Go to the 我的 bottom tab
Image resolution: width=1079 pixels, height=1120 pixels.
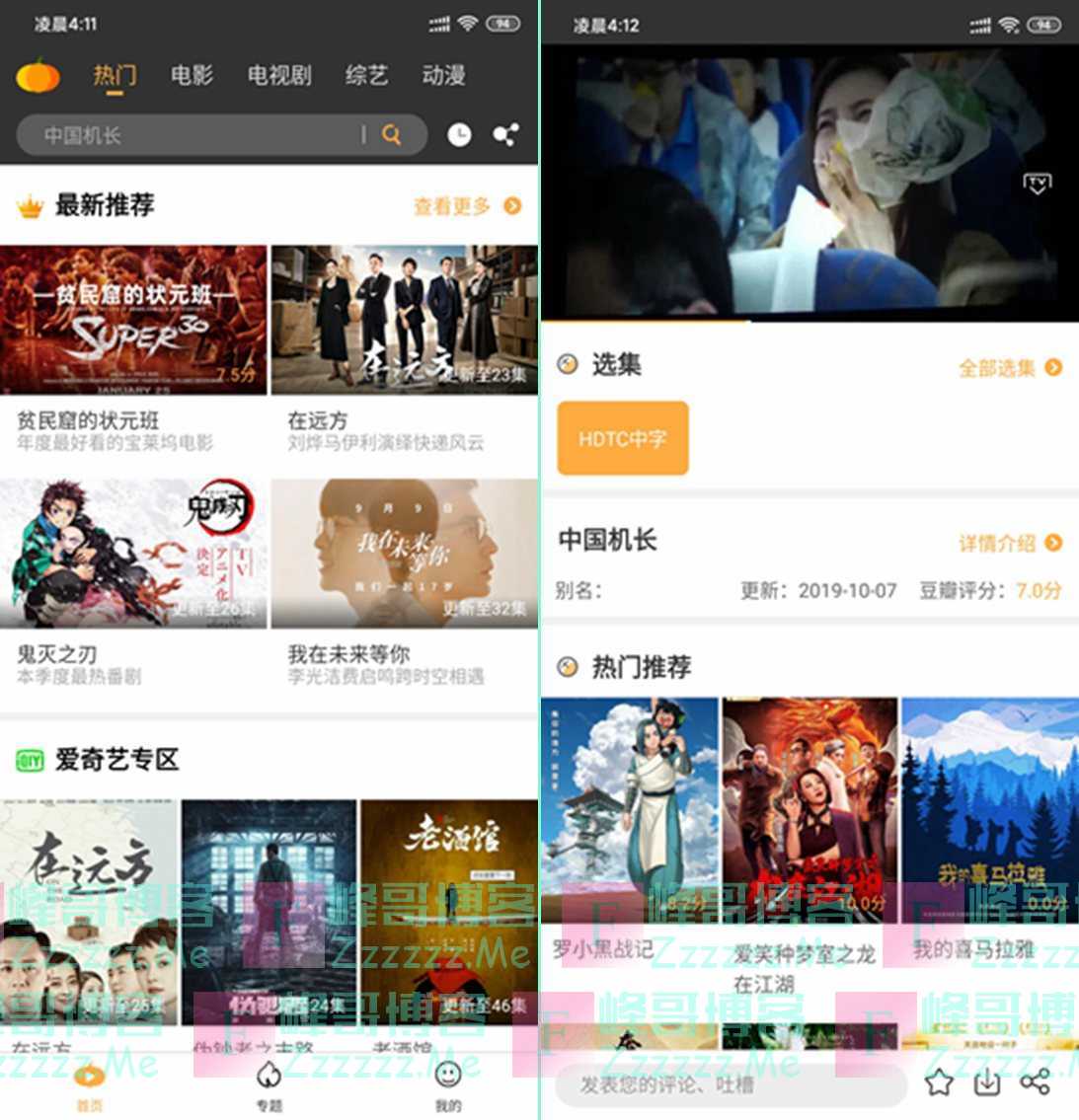pyautogui.click(x=448, y=1083)
